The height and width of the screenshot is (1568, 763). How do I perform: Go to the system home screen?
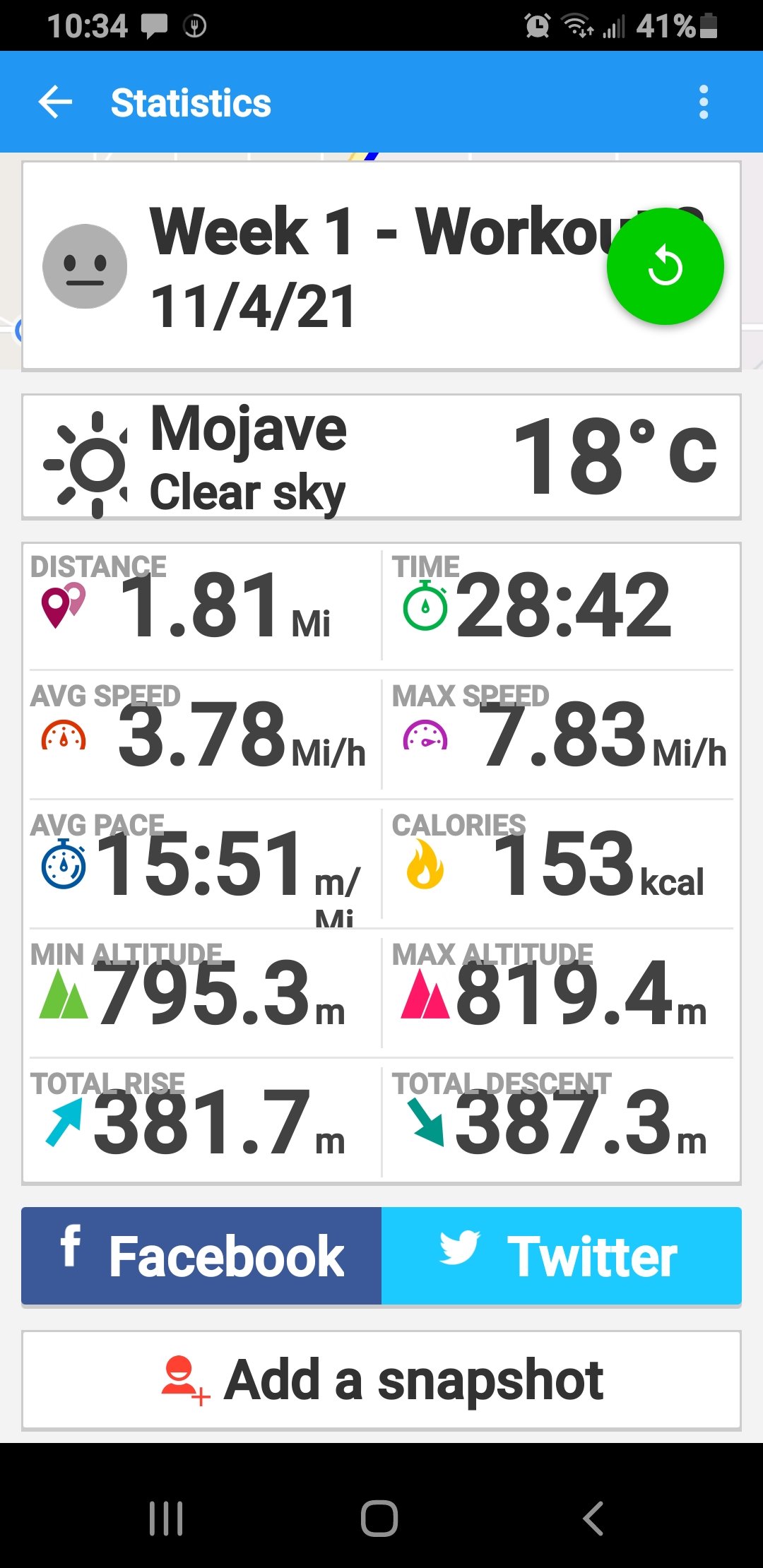380,1518
